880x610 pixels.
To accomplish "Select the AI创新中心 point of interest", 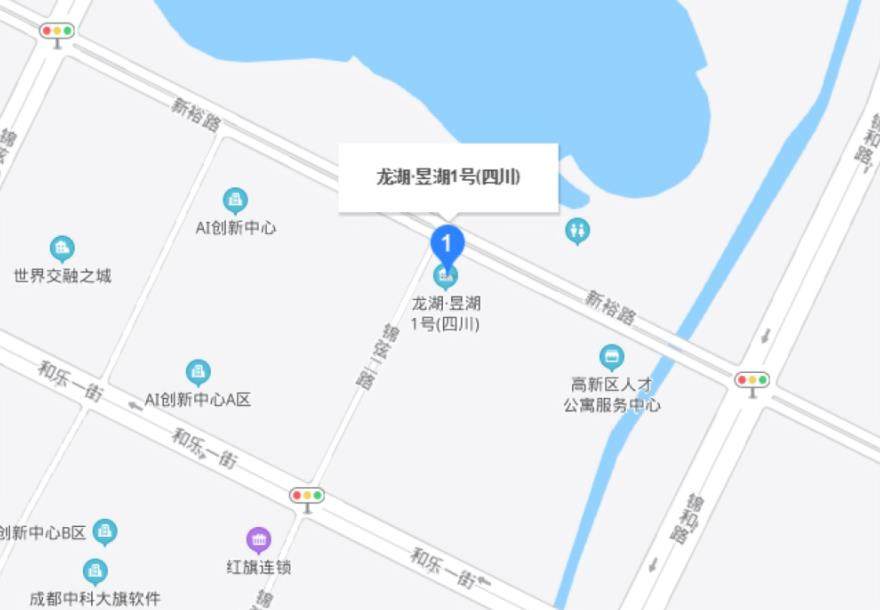I will [x=236, y=201].
